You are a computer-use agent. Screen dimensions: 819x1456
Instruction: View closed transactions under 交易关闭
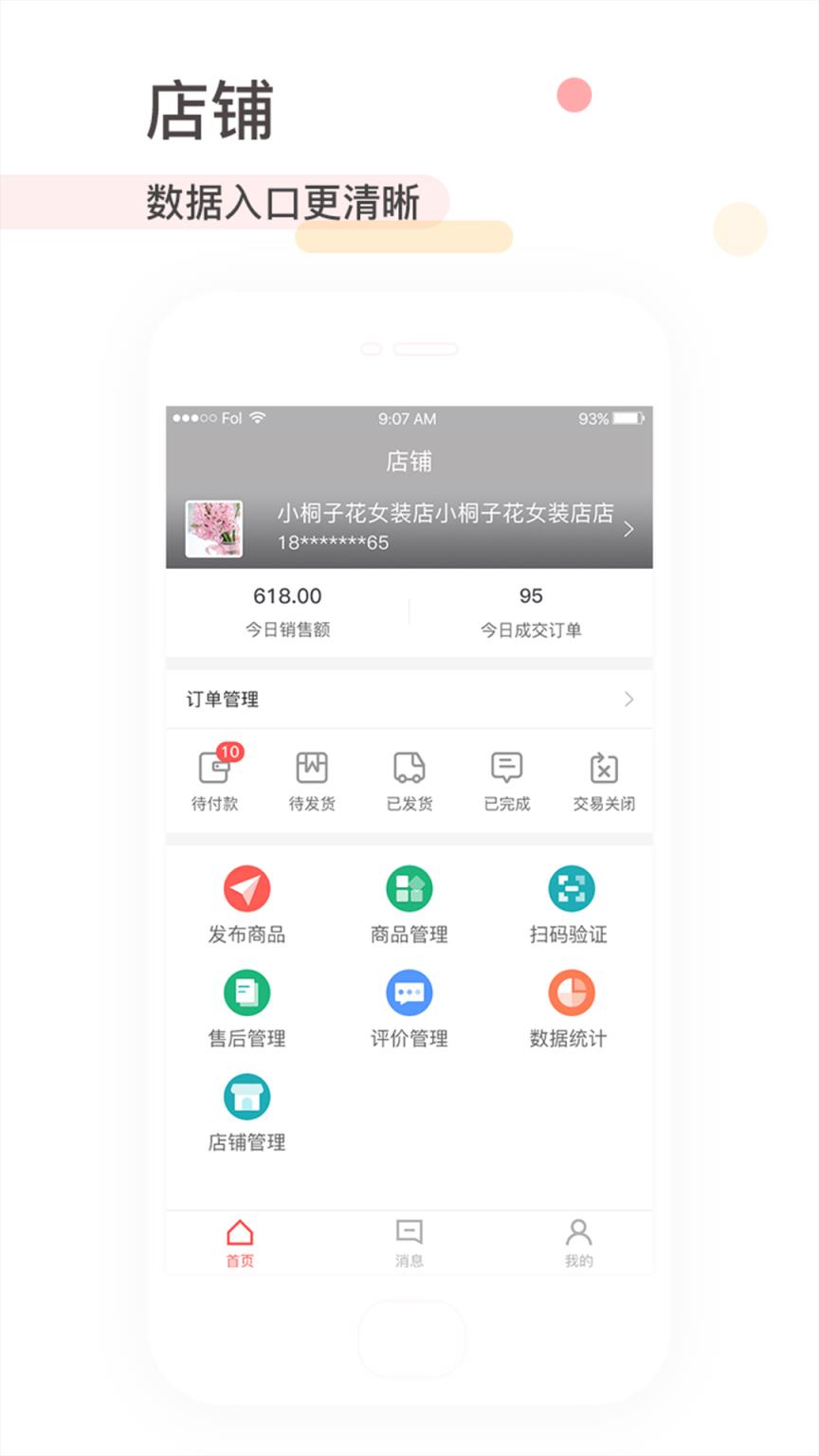604,777
